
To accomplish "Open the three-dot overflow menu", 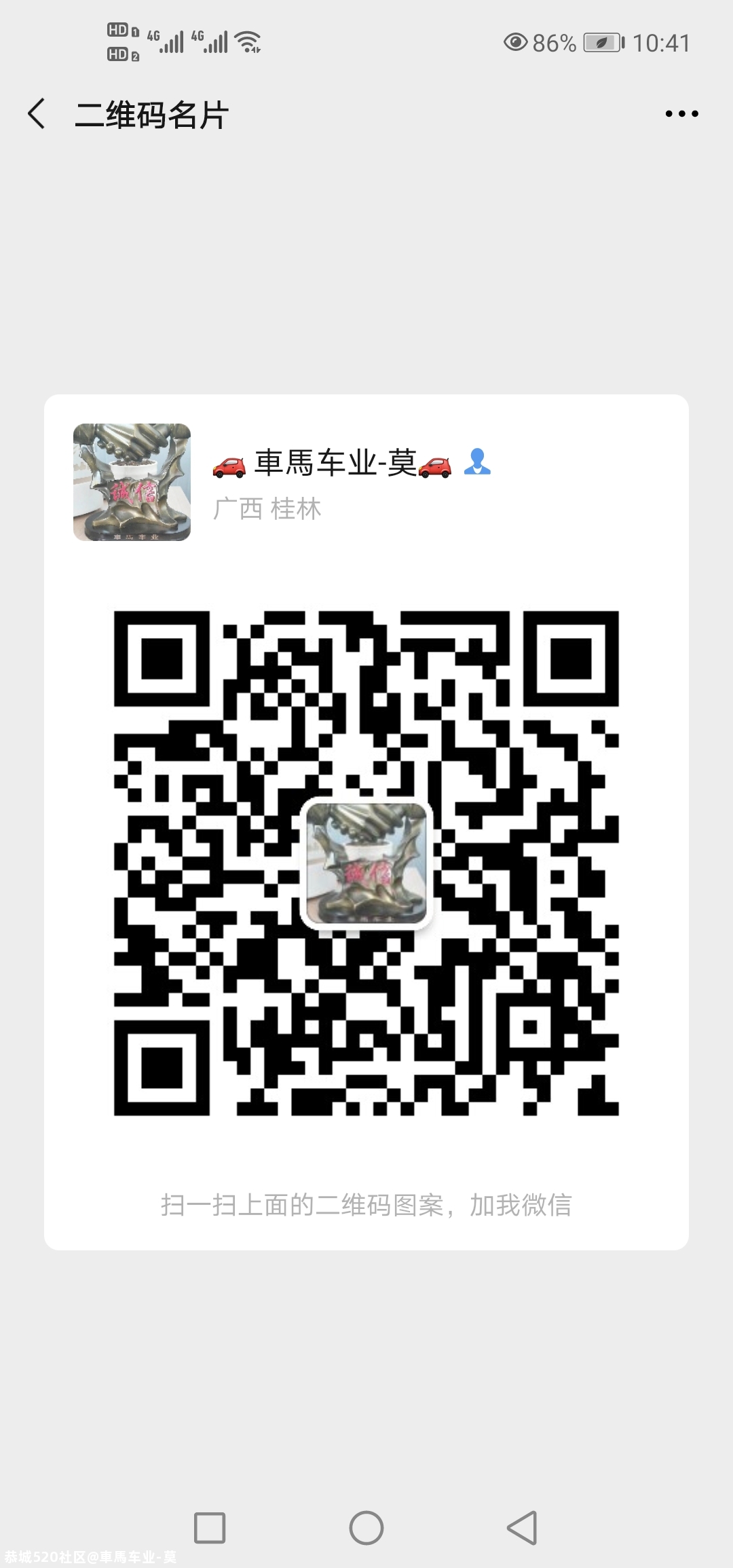I will [681, 113].
